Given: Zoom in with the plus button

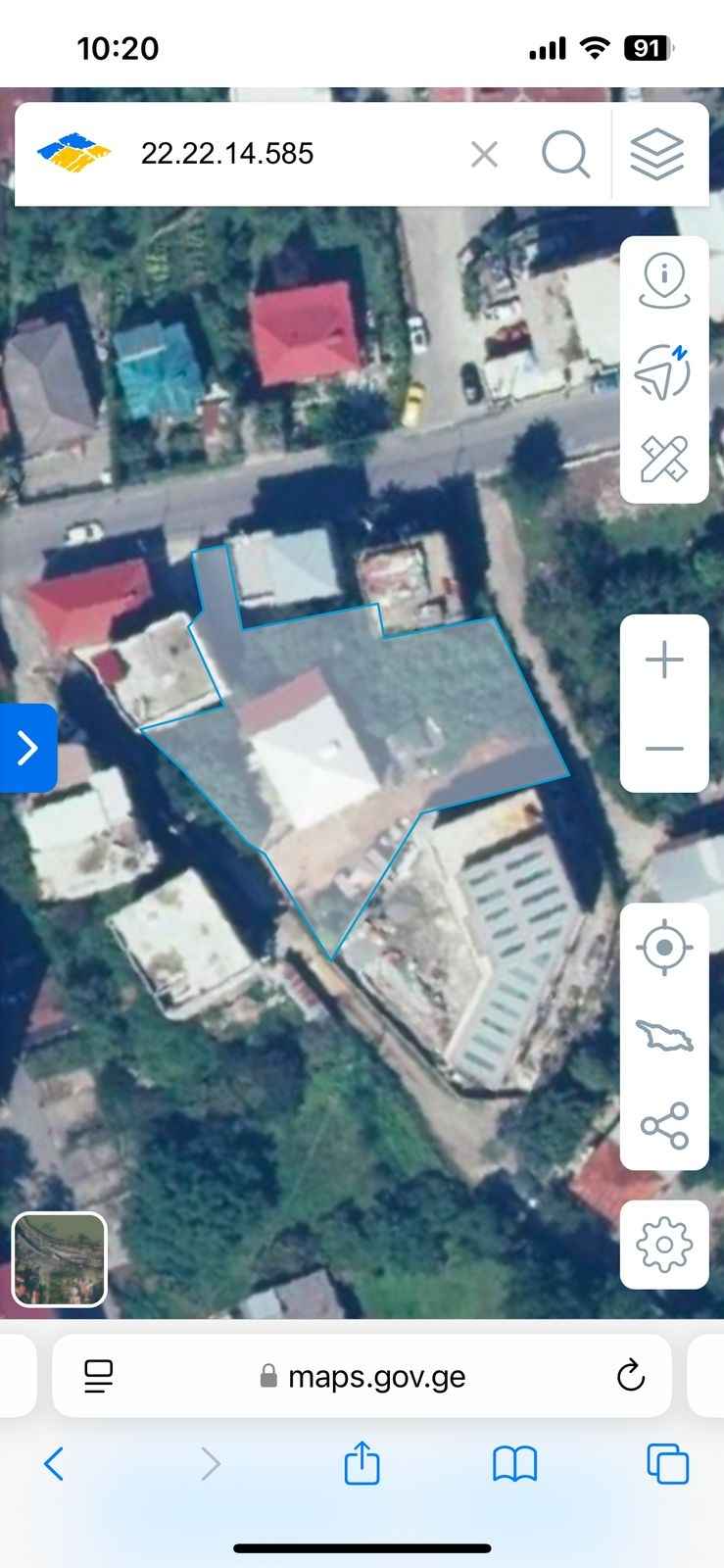Looking at the screenshot, I should click(x=664, y=660).
